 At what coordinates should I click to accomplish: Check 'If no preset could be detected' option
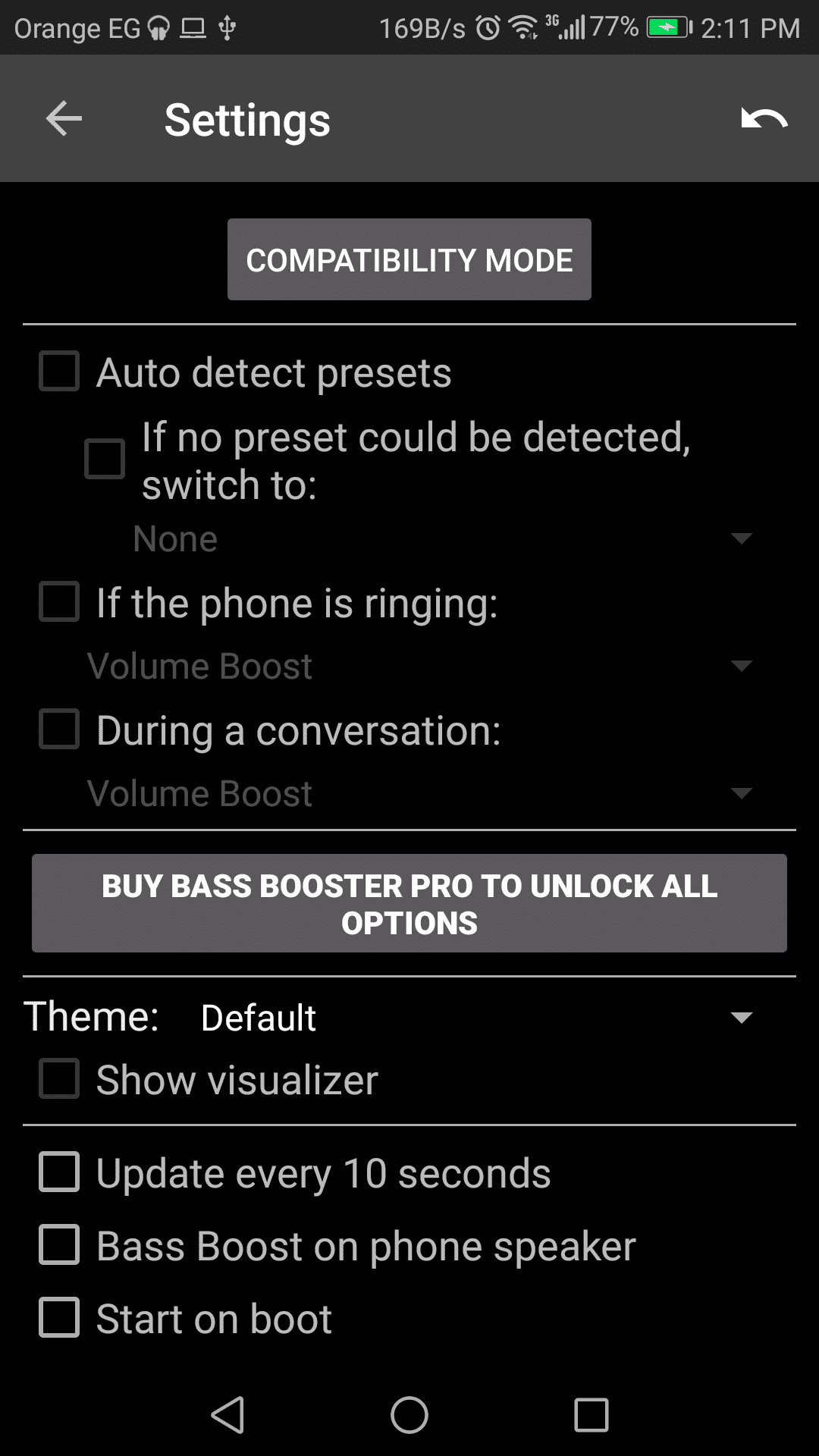click(x=105, y=459)
